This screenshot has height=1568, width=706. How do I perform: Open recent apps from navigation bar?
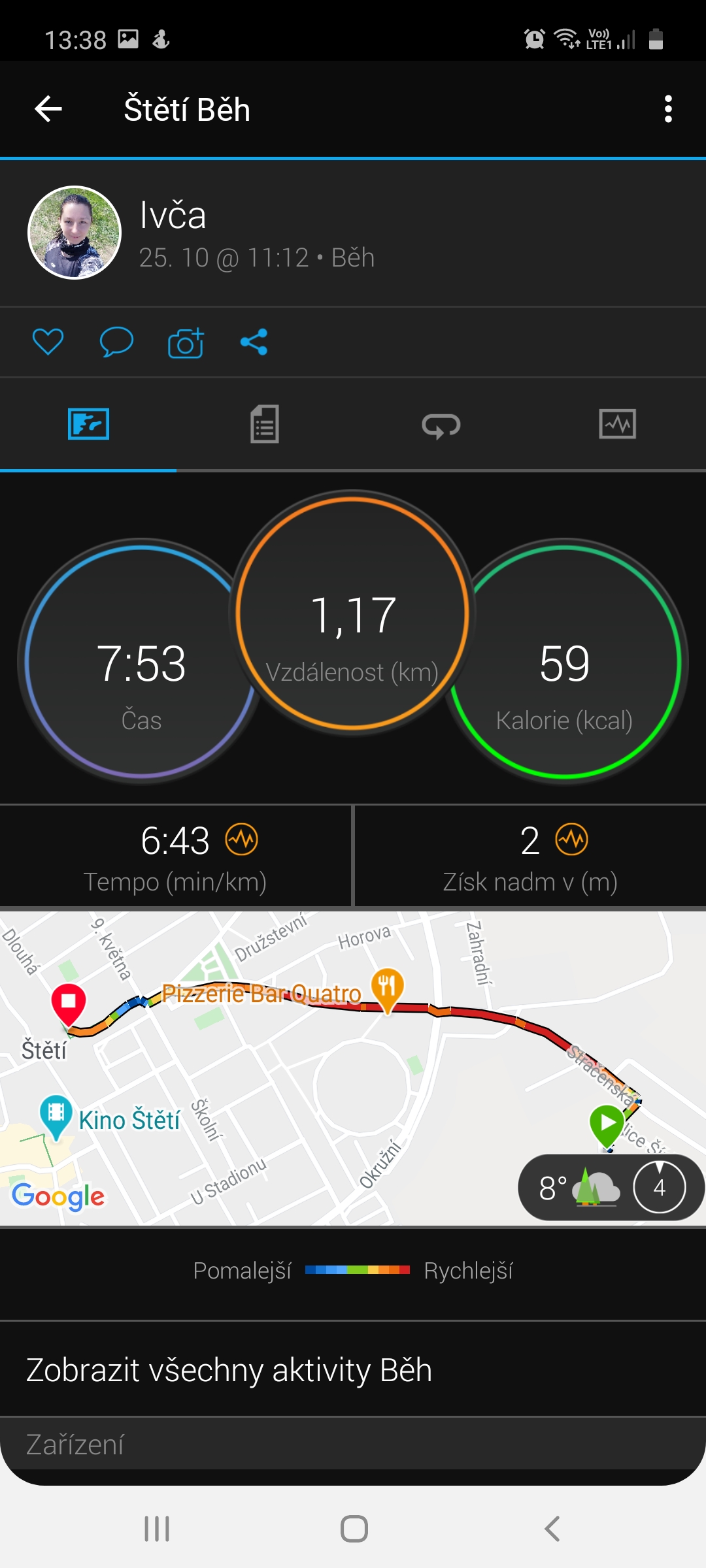pyautogui.click(x=157, y=1529)
